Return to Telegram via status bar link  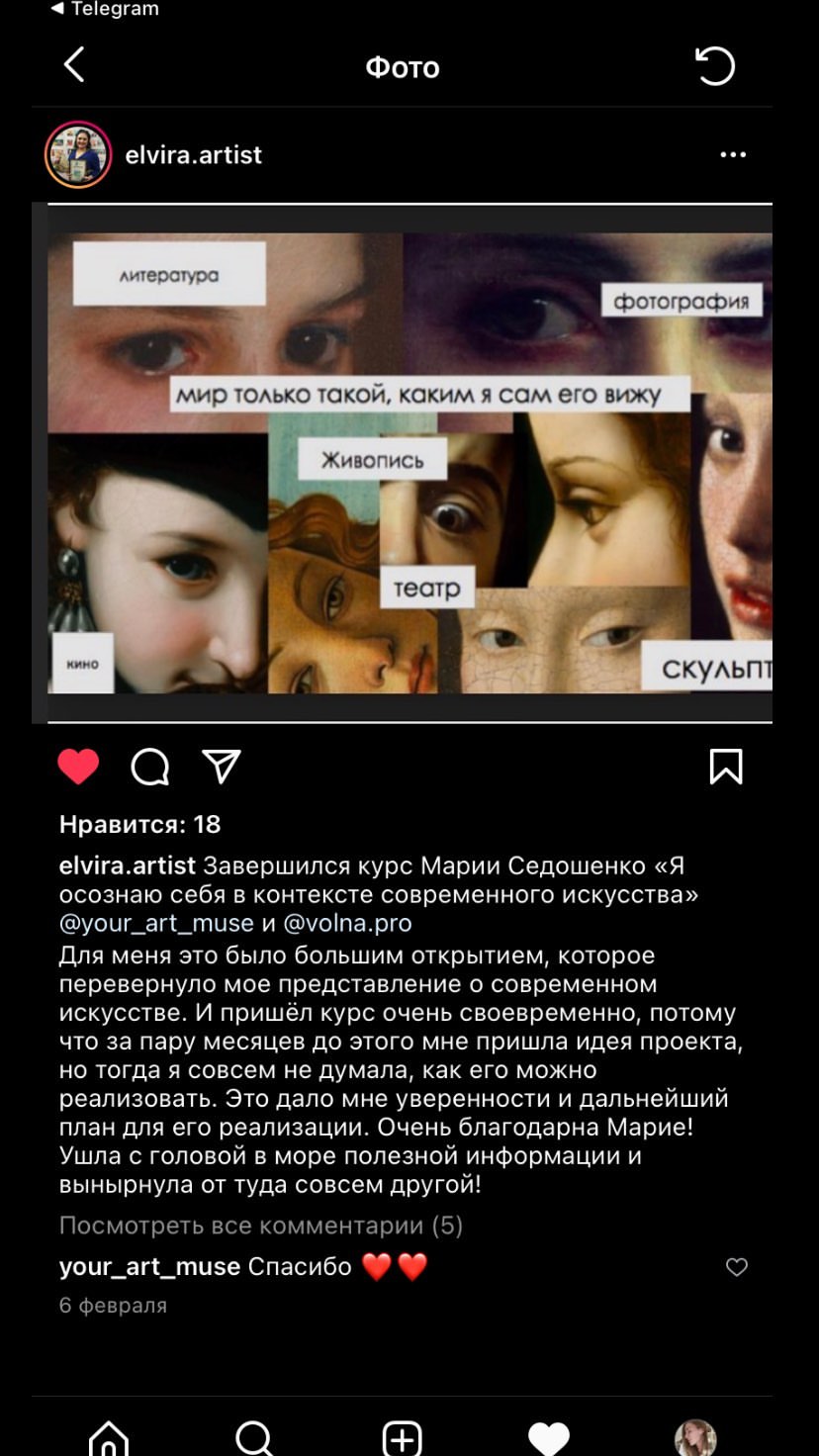[x=104, y=9]
